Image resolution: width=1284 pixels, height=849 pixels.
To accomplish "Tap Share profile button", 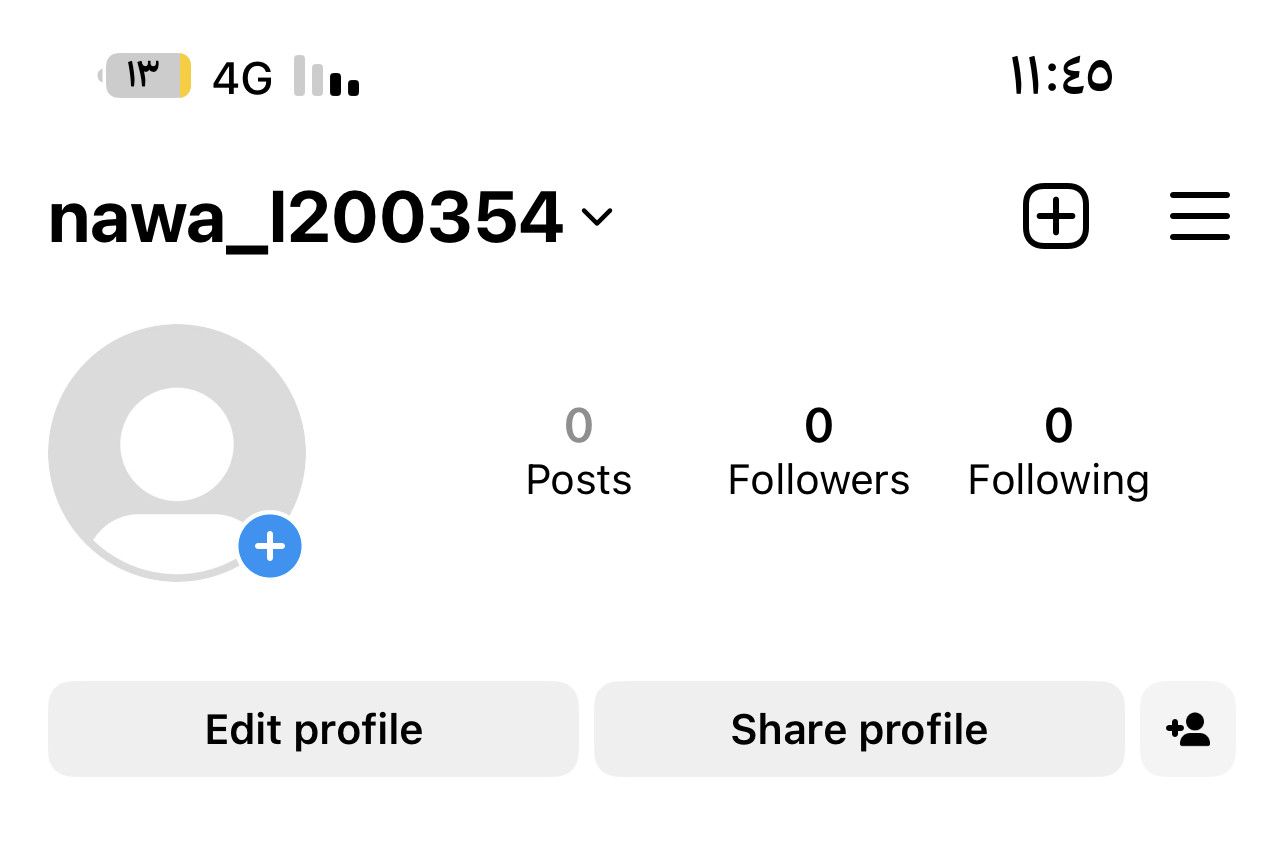I will [x=859, y=729].
